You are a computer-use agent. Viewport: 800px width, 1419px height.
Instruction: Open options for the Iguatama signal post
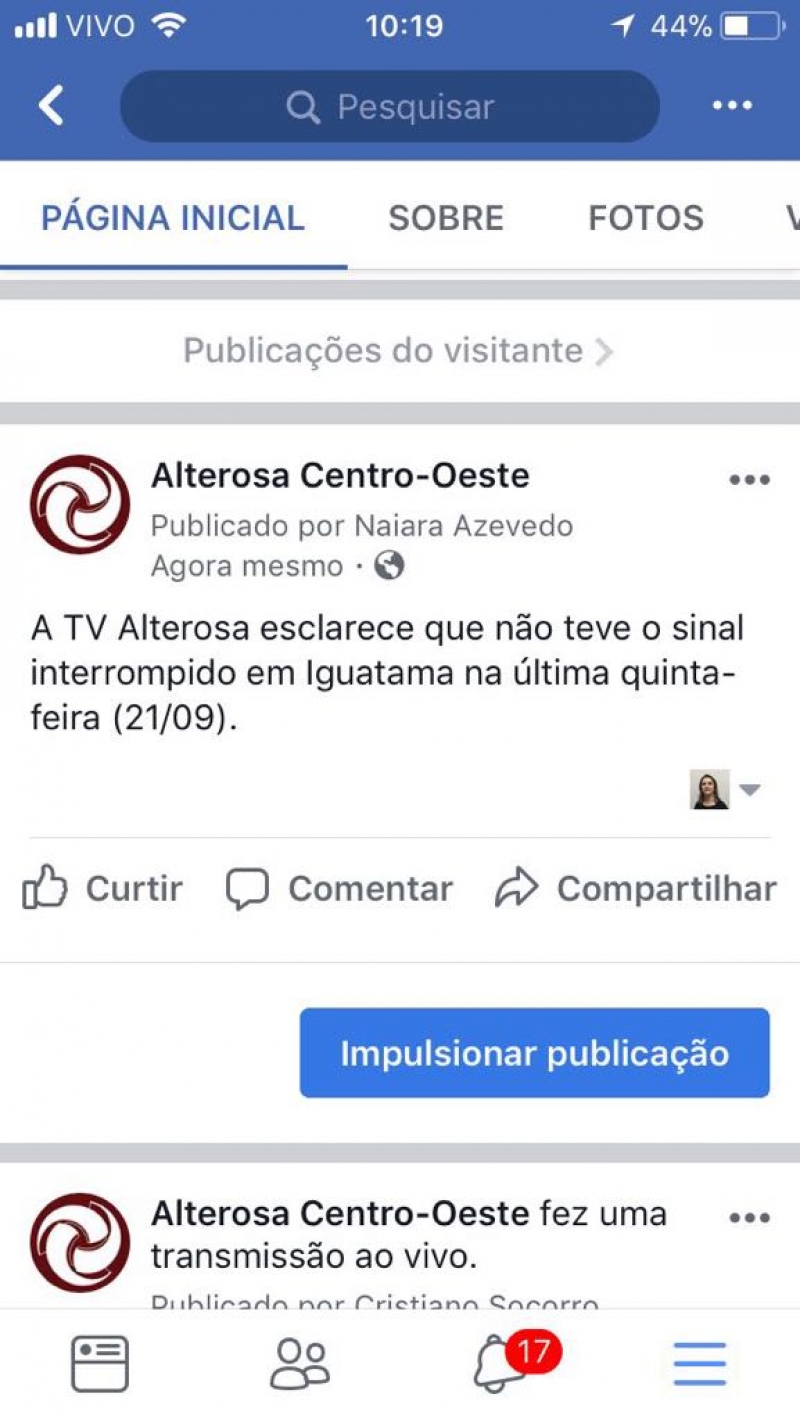point(749,480)
